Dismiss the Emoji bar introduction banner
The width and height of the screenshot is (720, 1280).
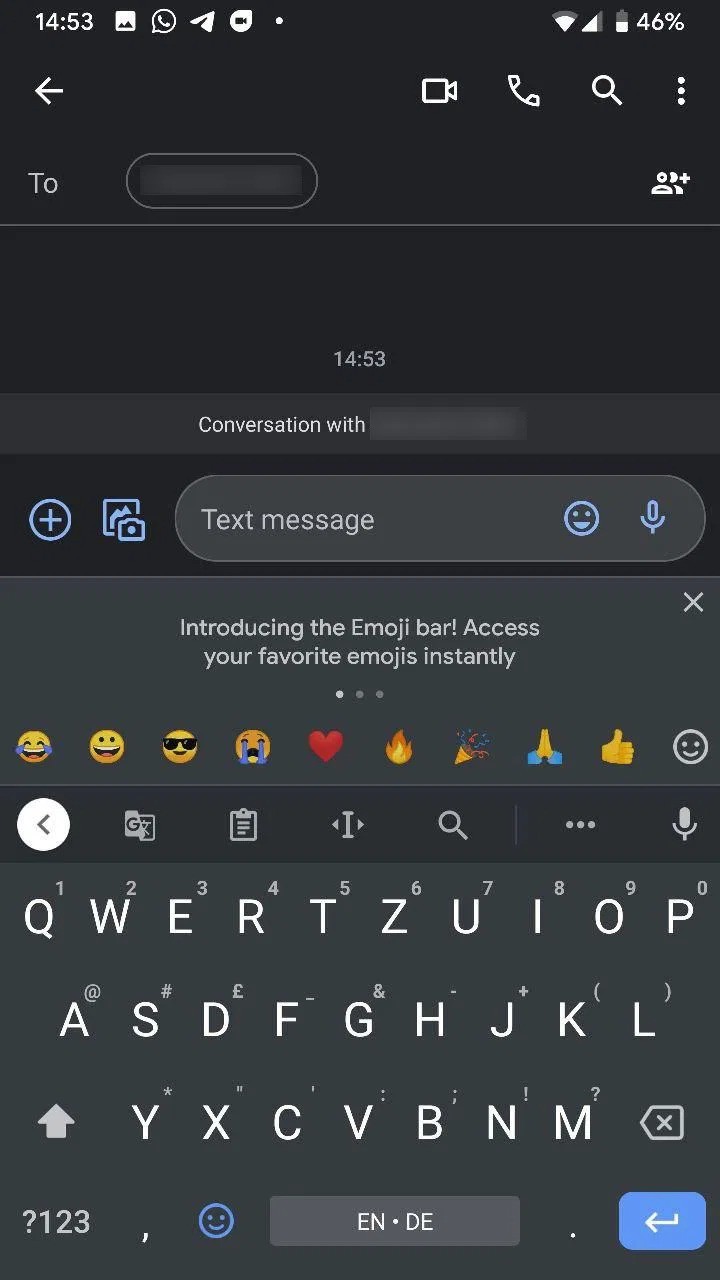click(693, 602)
